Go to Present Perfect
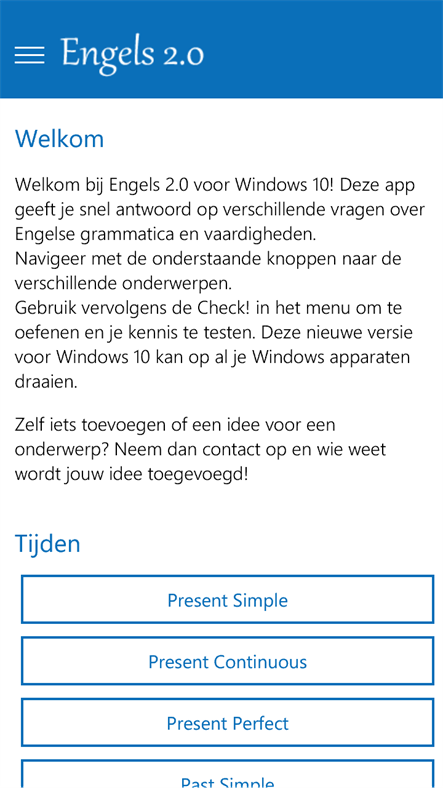Viewport: 443px width, 788px height. pos(227,723)
